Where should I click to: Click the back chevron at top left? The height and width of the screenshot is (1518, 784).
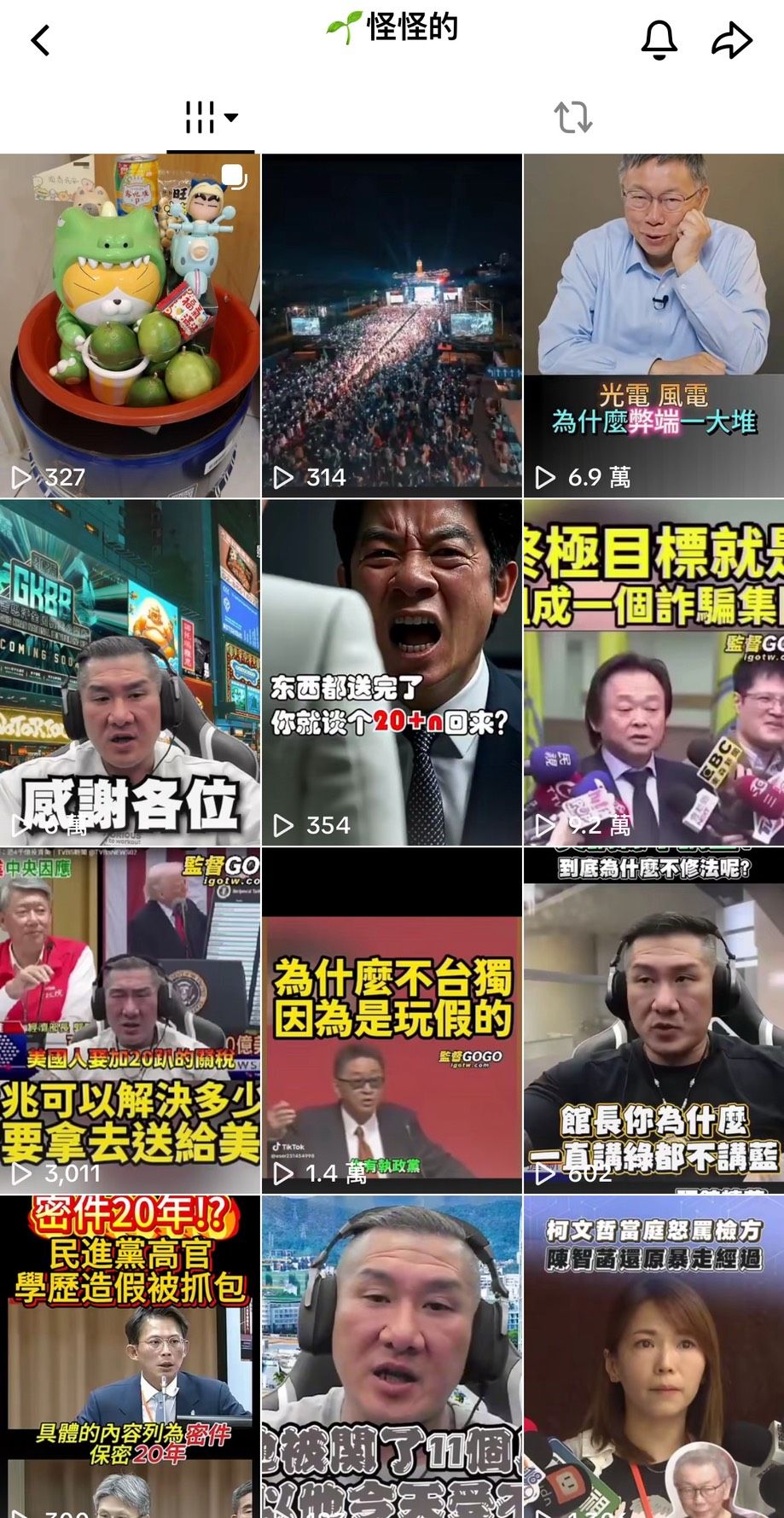(38, 38)
